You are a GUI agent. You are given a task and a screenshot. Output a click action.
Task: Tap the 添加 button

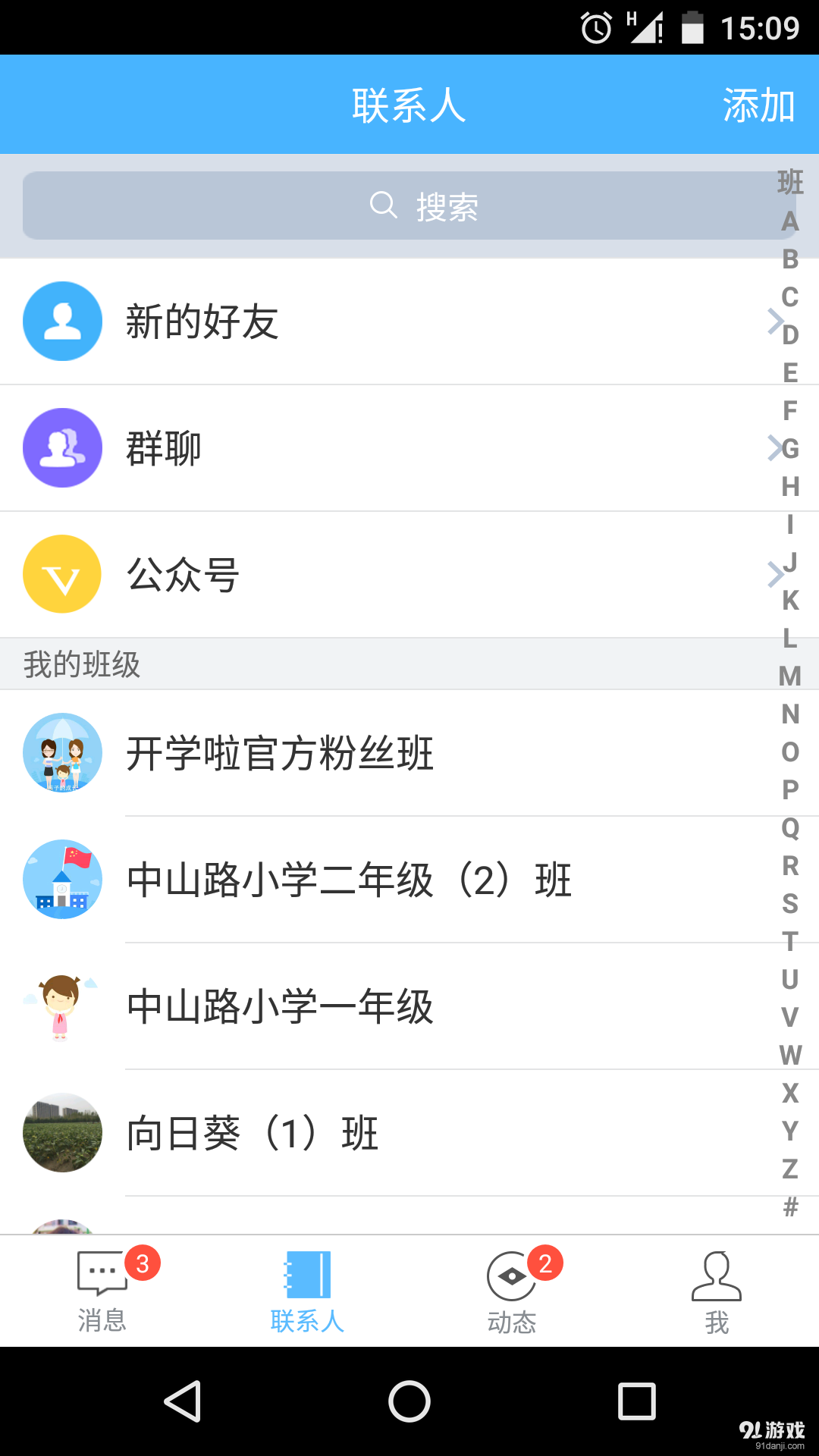tap(758, 104)
